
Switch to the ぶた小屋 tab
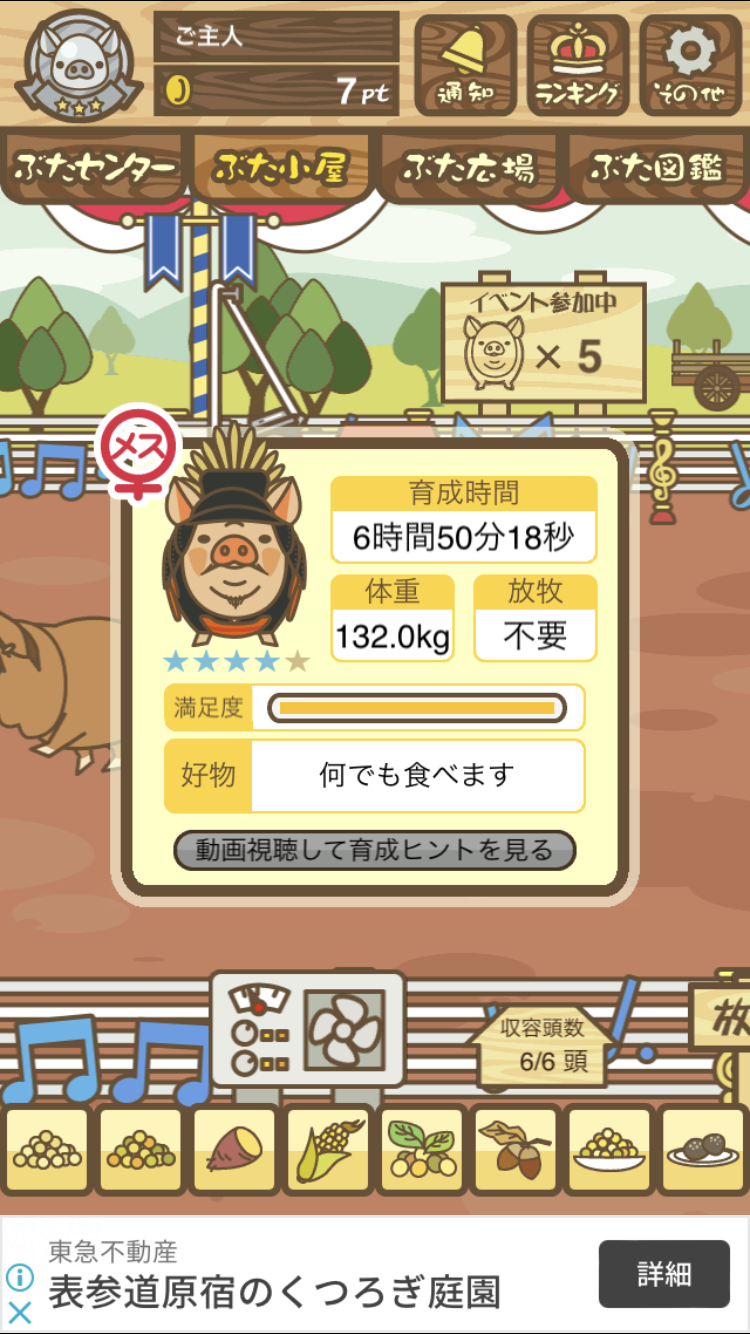click(x=281, y=168)
